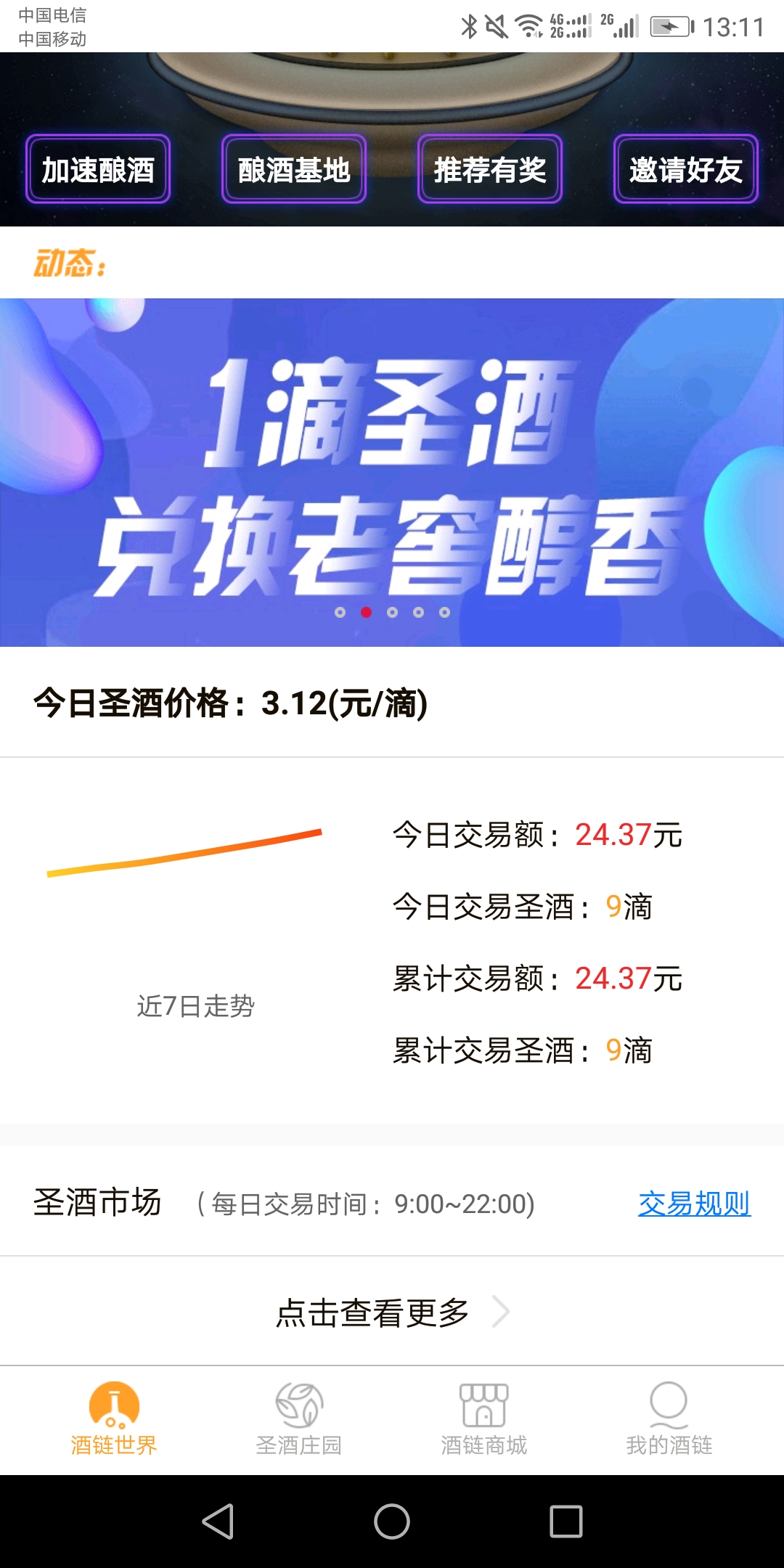Select the third banner page dot

[392, 613]
